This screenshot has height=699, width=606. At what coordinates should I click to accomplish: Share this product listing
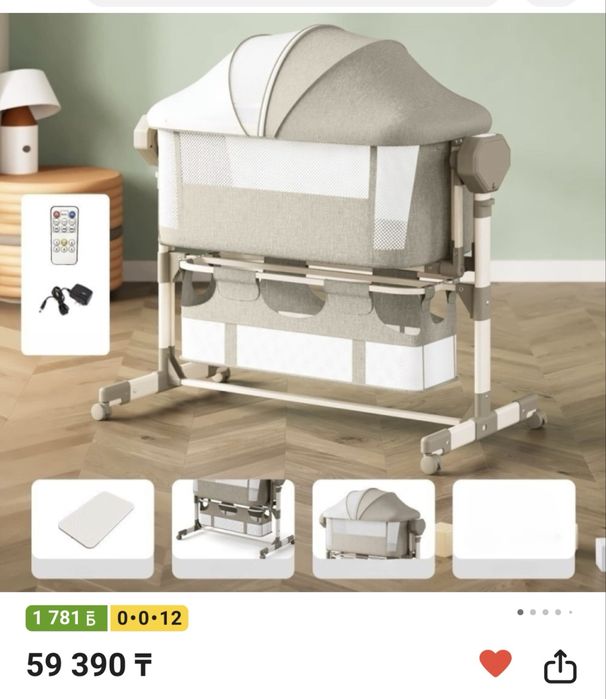point(560,665)
